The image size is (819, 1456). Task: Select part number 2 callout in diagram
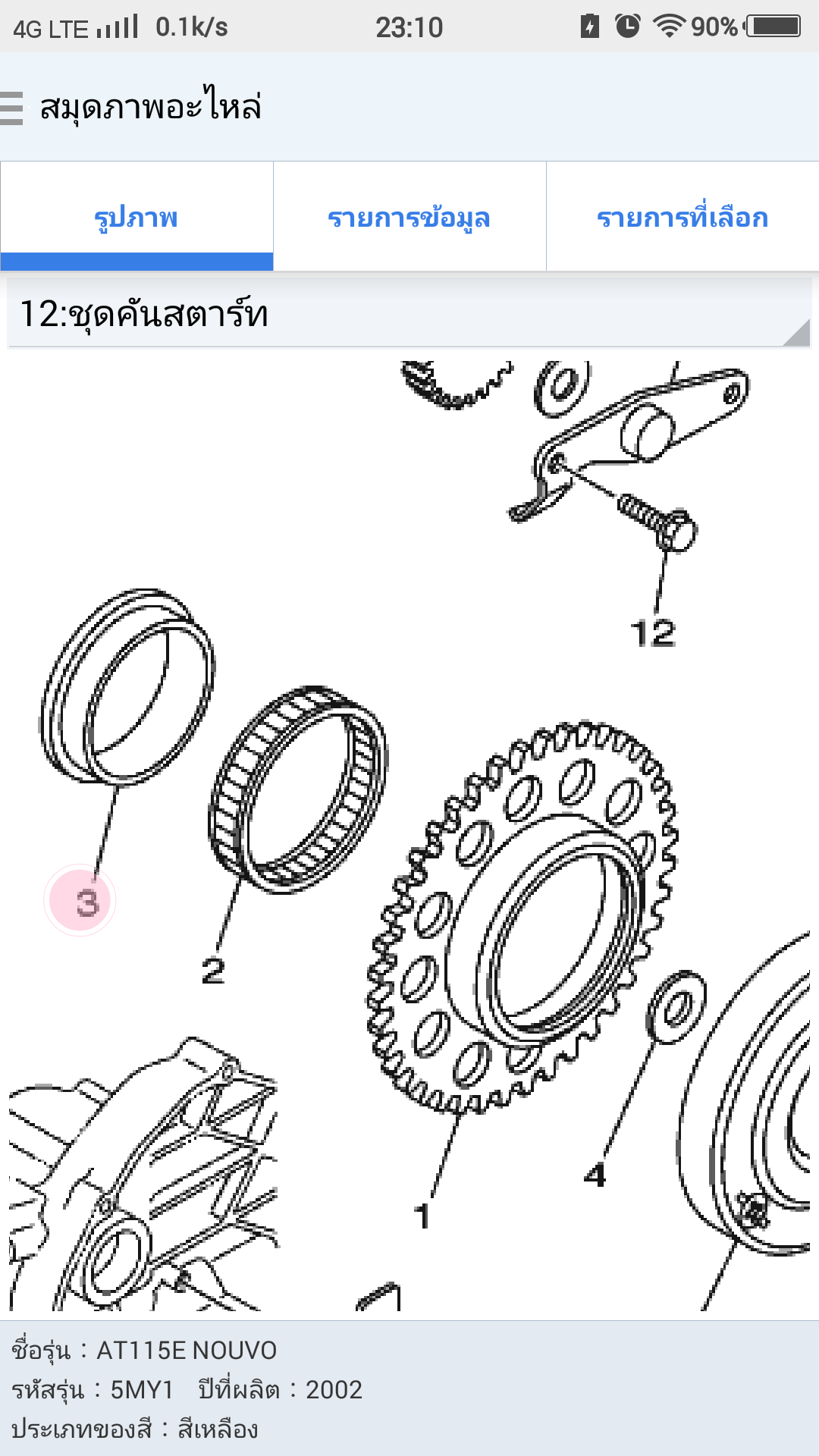coord(213,970)
